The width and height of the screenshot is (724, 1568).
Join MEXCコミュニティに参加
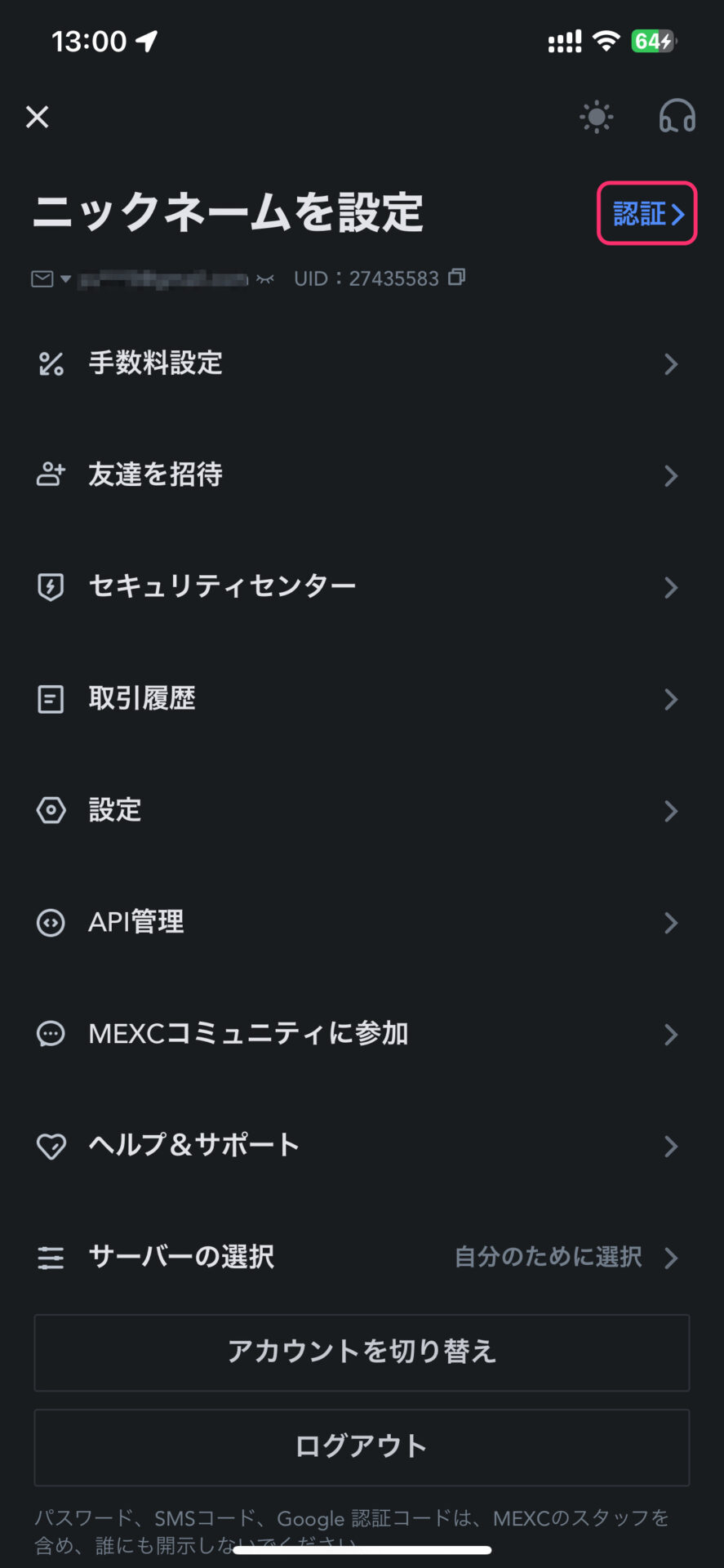pyautogui.click(x=362, y=1035)
